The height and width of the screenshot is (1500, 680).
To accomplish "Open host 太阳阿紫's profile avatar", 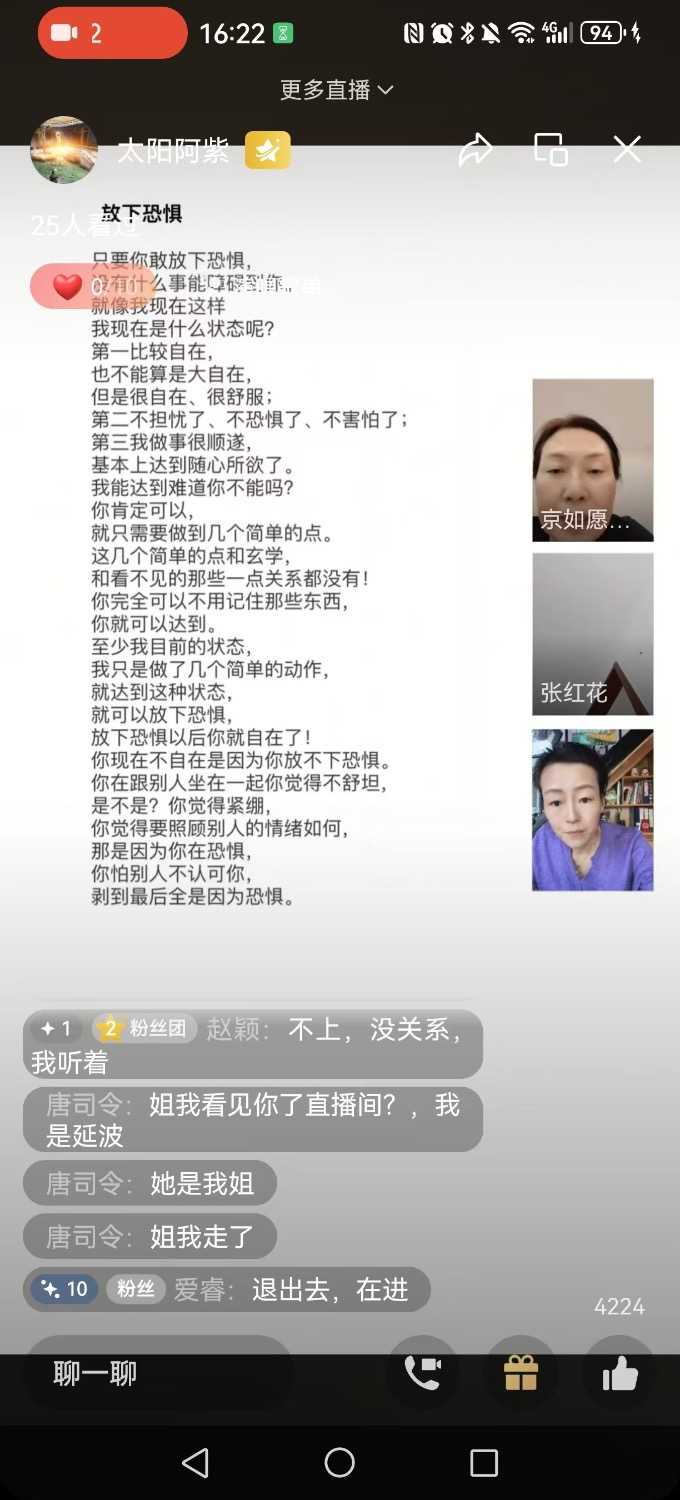I will [64, 150].
